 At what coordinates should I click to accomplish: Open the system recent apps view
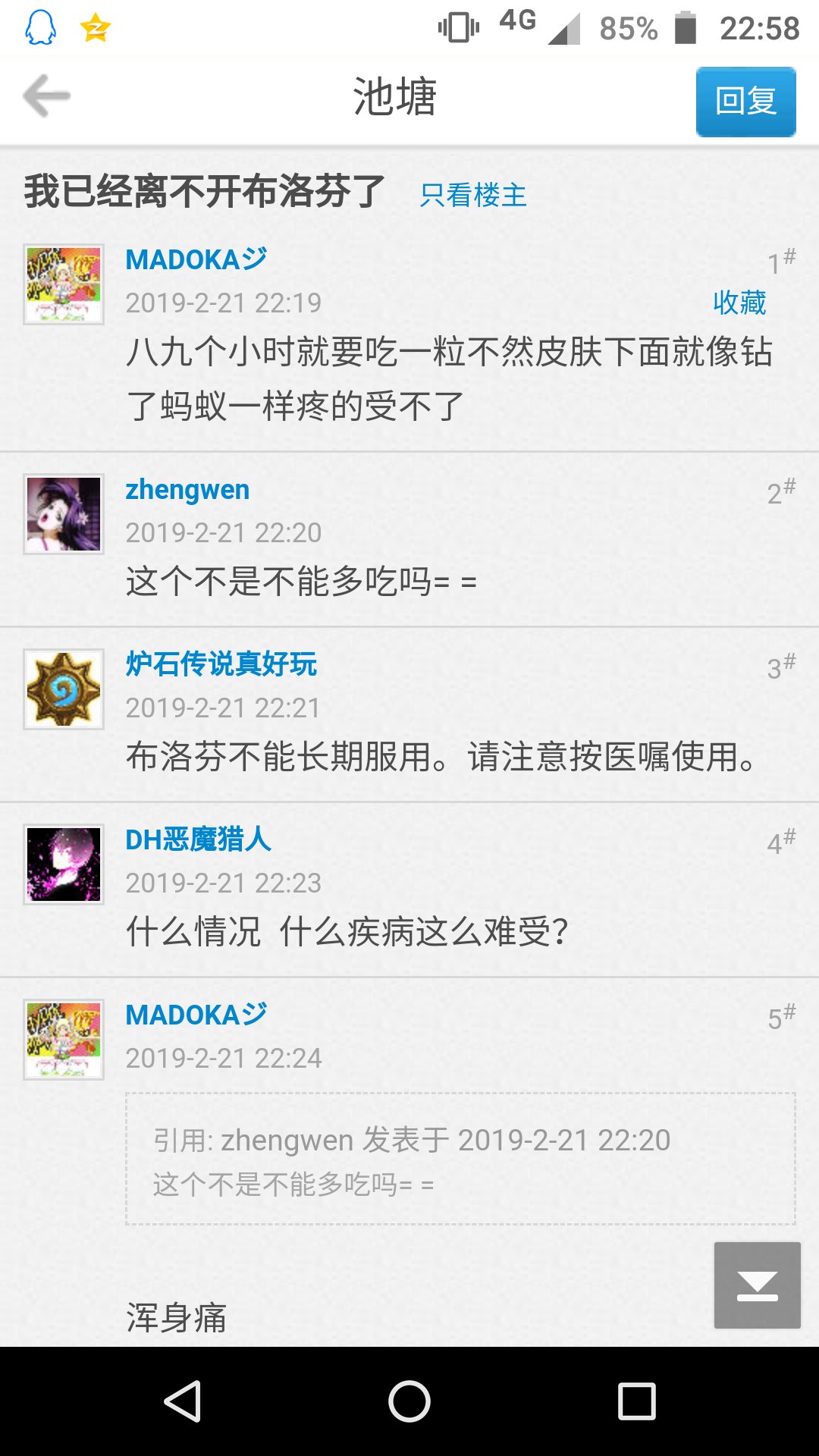click(x=636, y=1401)
